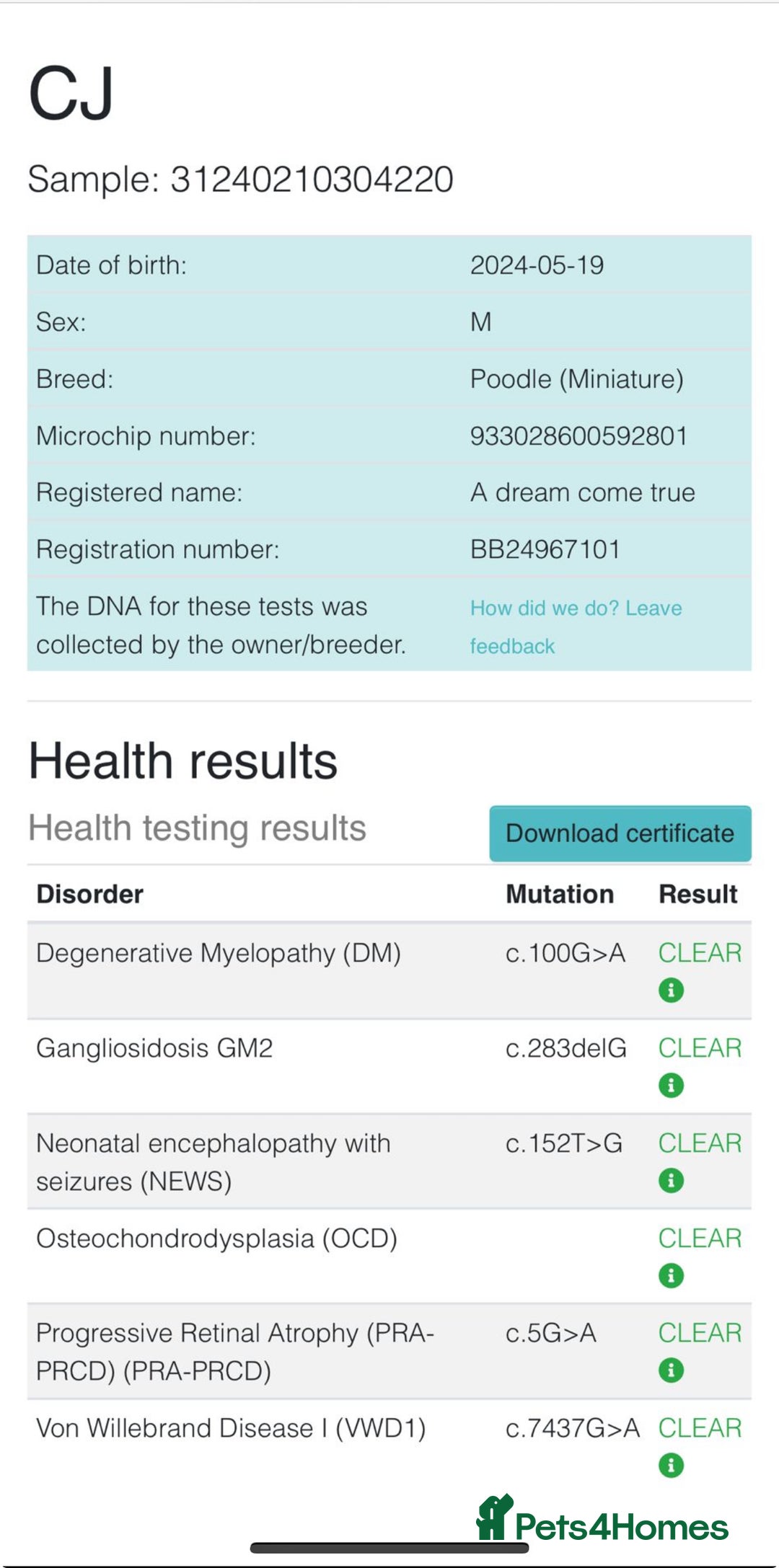View info for Gangliosidosis GM2 result

point(671,1085)
